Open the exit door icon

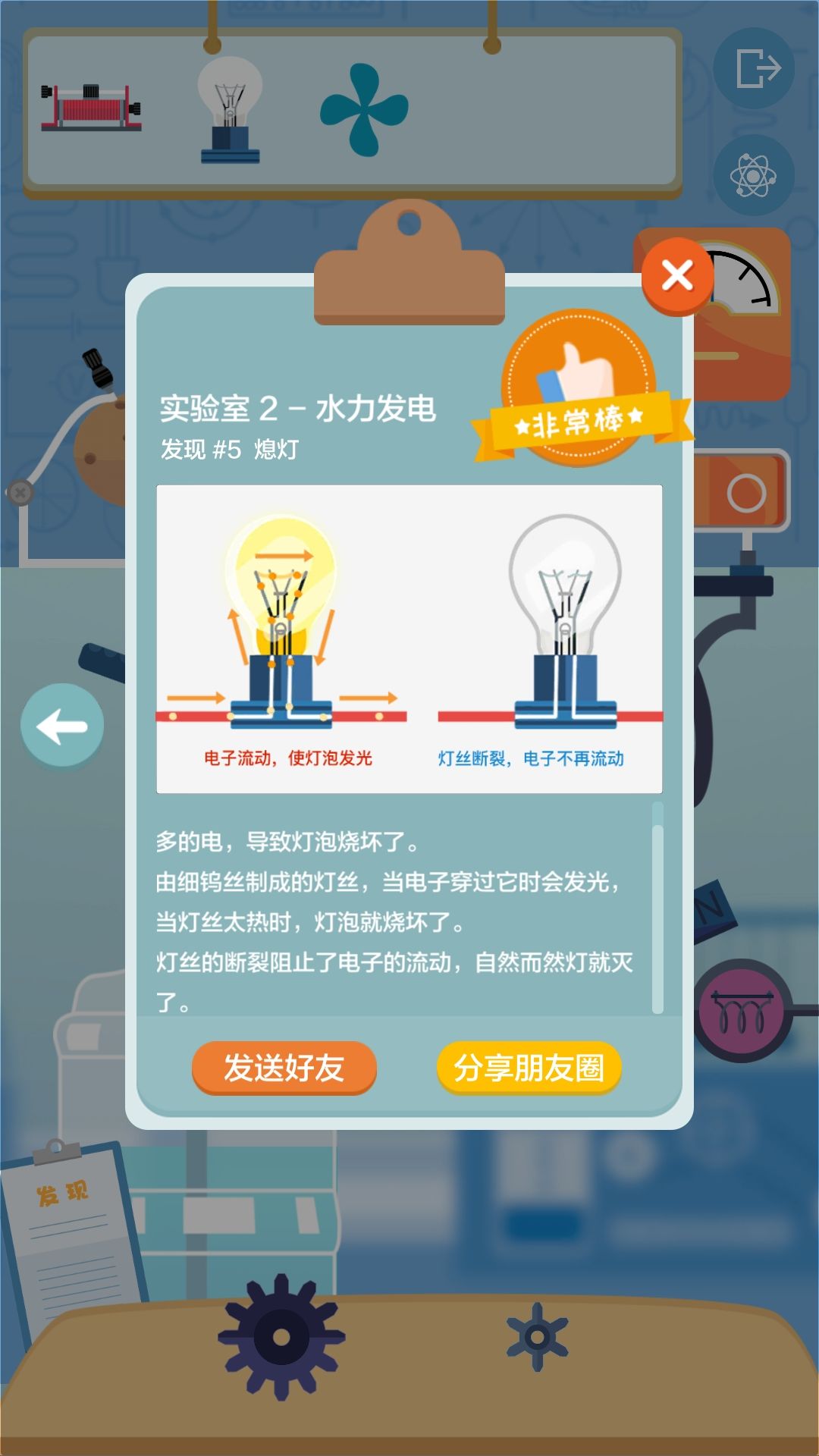tap(755, 68)
